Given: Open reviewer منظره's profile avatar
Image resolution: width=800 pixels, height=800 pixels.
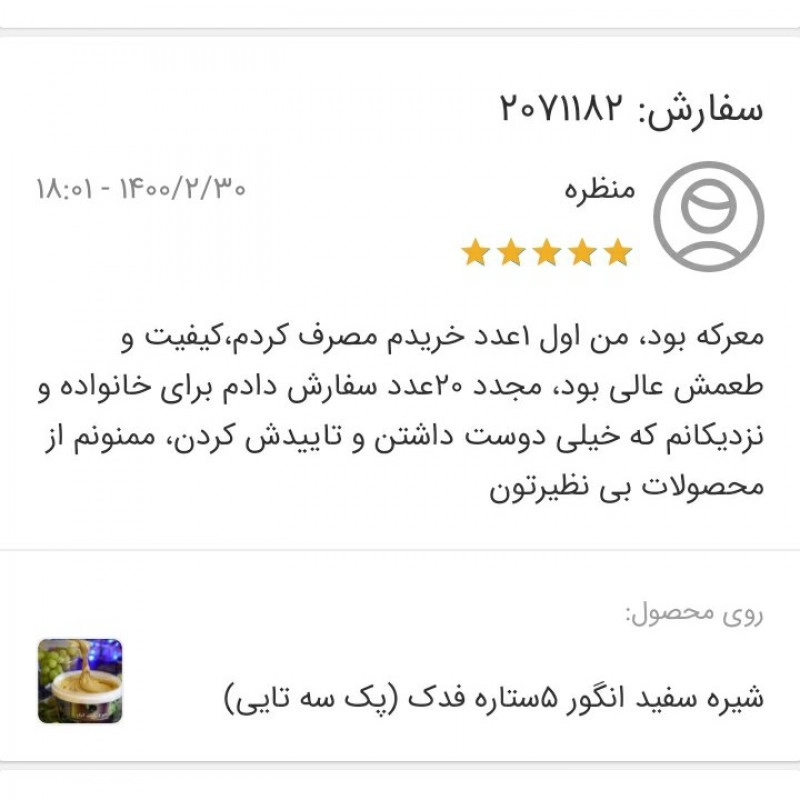Looking at the screenshot, I should click(708, 216).
